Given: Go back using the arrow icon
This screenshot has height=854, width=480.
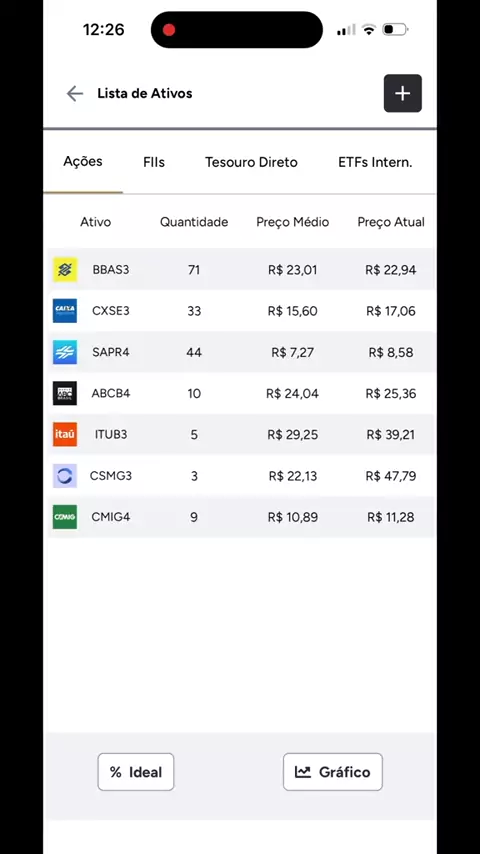Looking at the screenshot, I should (75, 94).
